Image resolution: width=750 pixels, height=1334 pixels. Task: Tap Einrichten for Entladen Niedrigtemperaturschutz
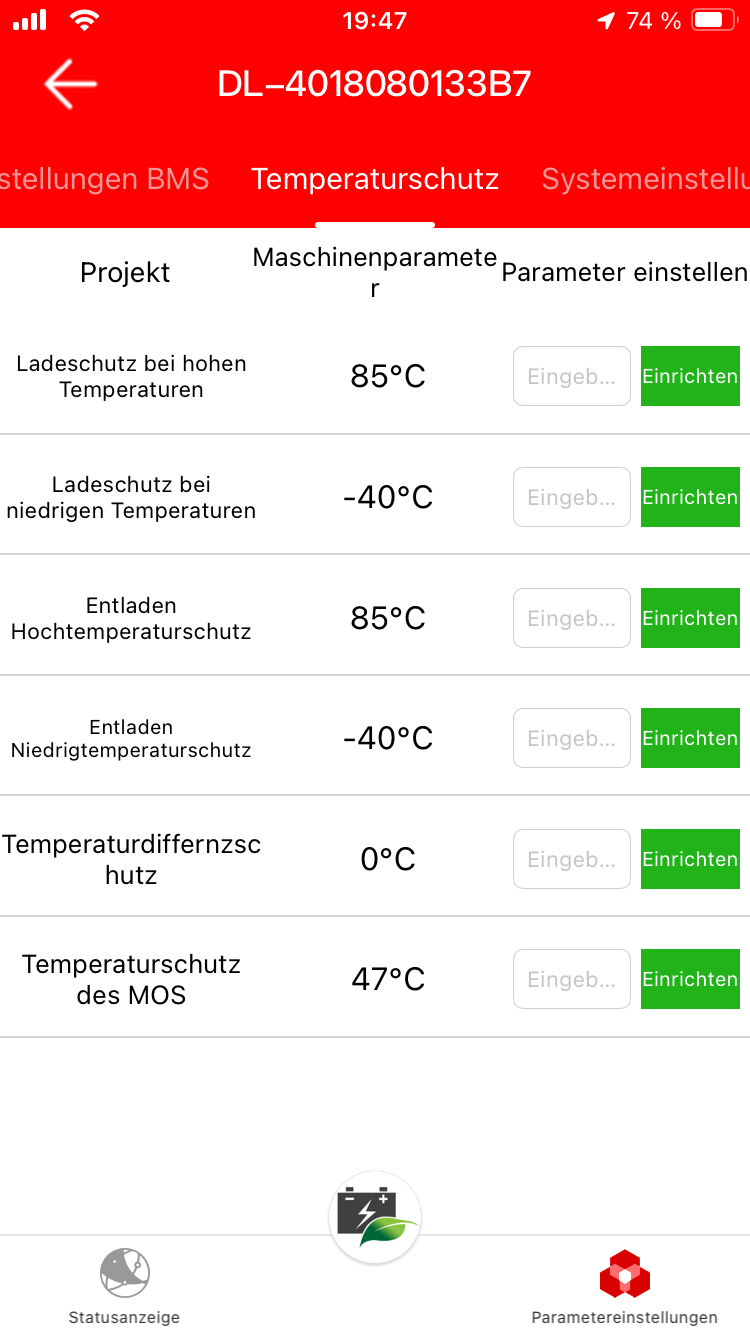pyautogui.click(x=690, y=738)
